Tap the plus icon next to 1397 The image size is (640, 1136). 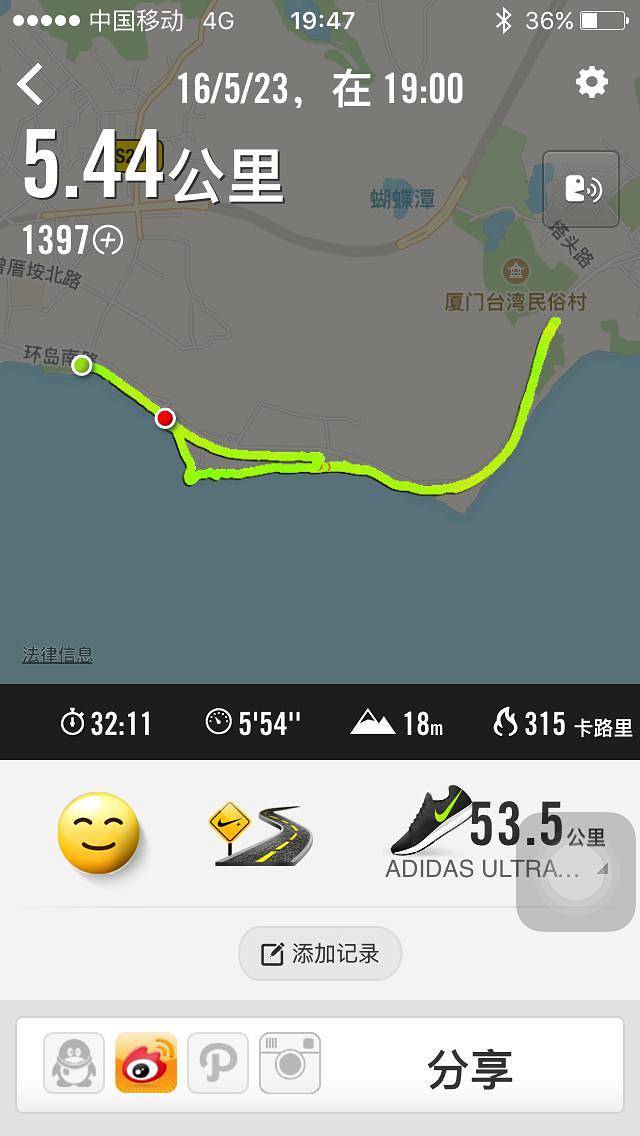point(108,240)
